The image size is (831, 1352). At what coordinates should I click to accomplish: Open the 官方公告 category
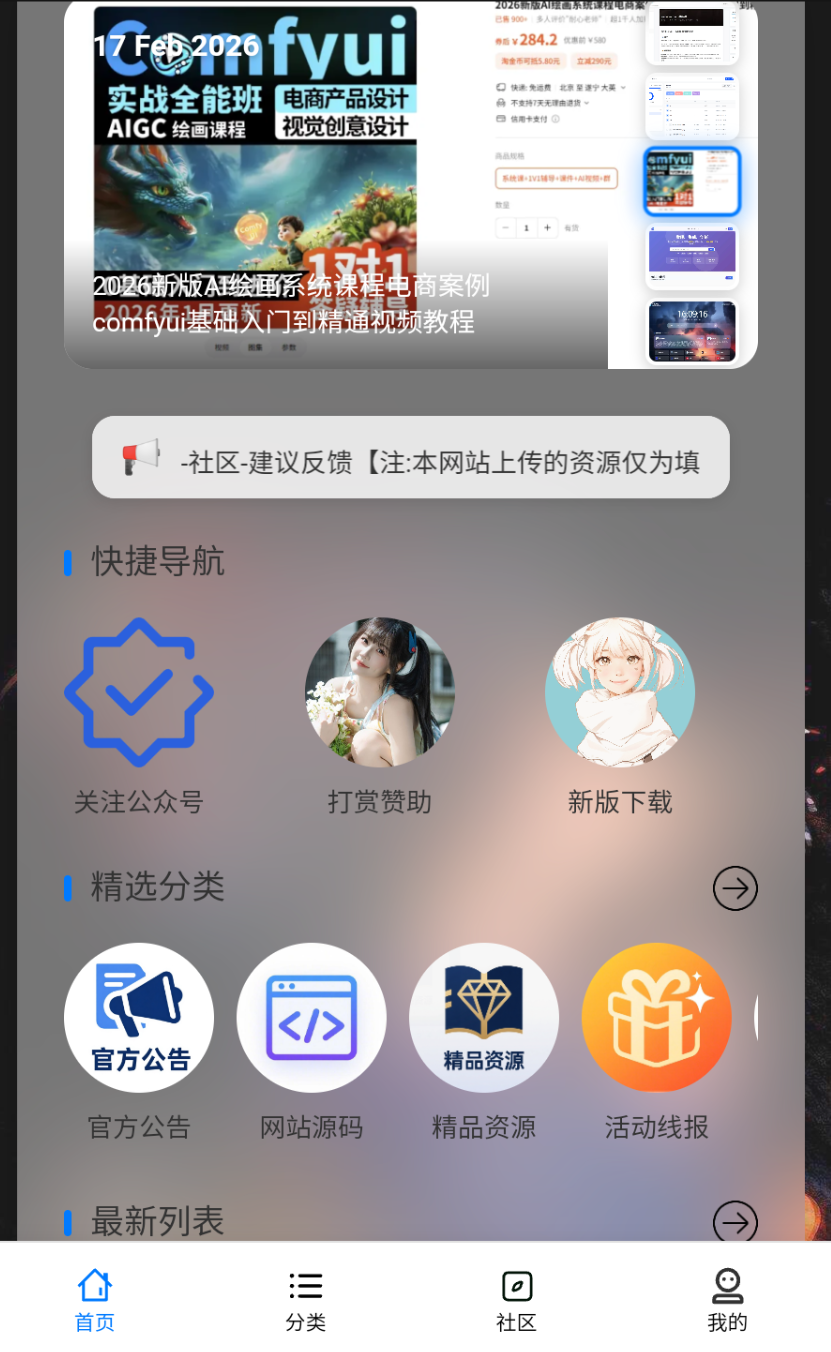click(139, 1018)
